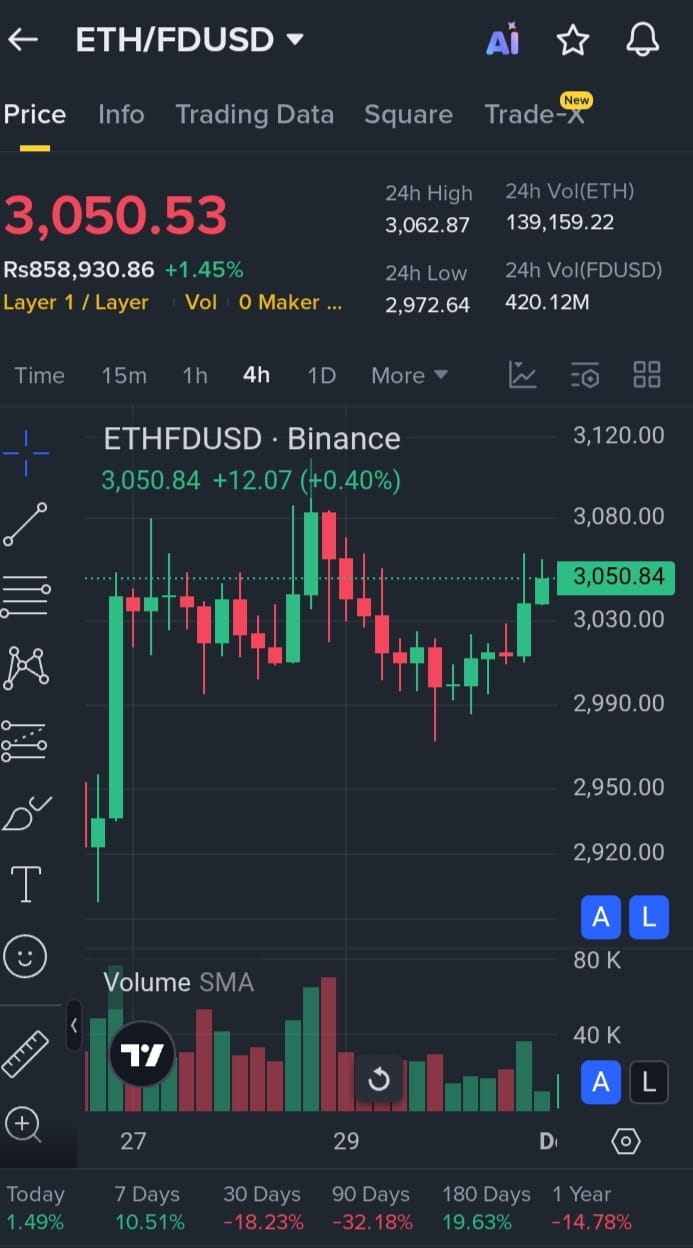Open the Square tab
Screen dimensions: 693x1248
click(x=408, y=115)
